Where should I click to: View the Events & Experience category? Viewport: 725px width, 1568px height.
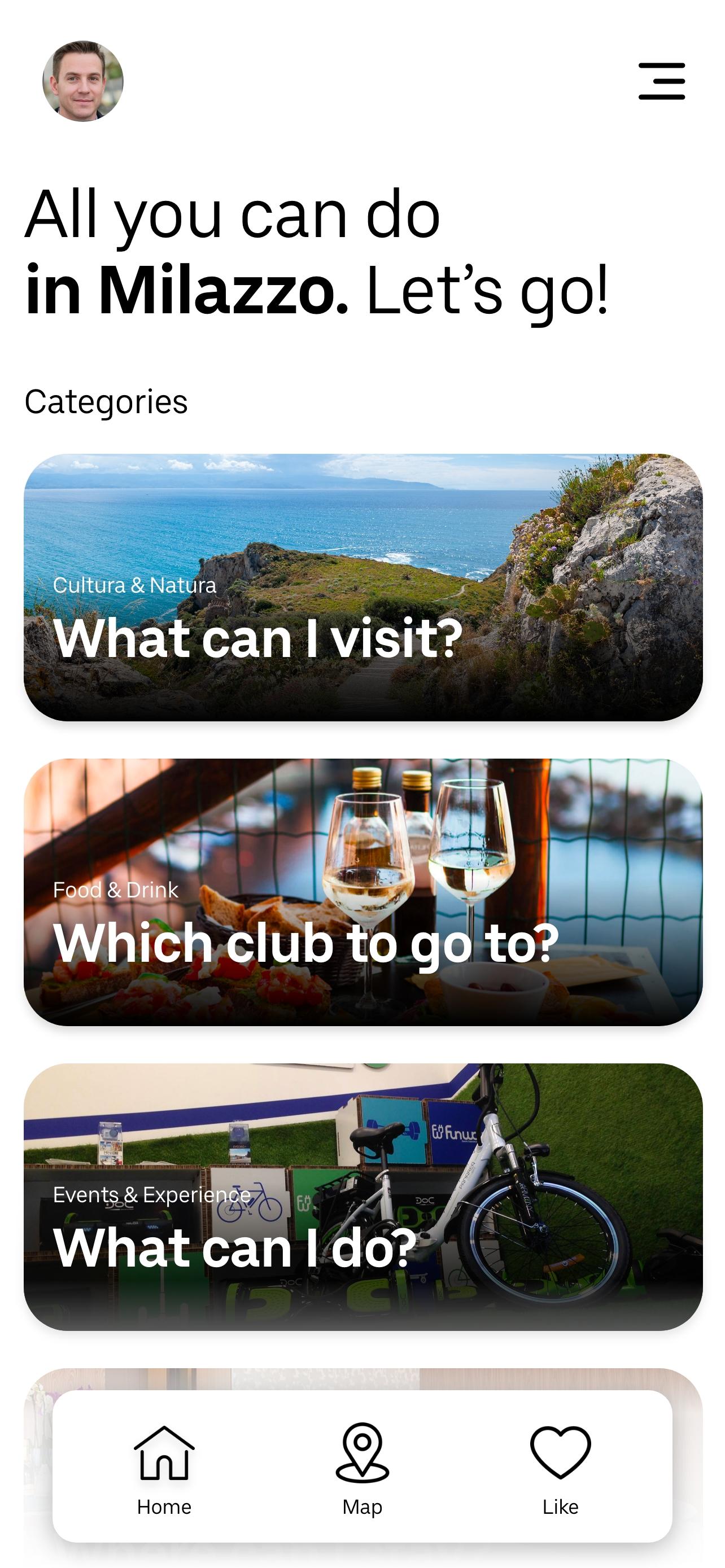pos(363,1197)
